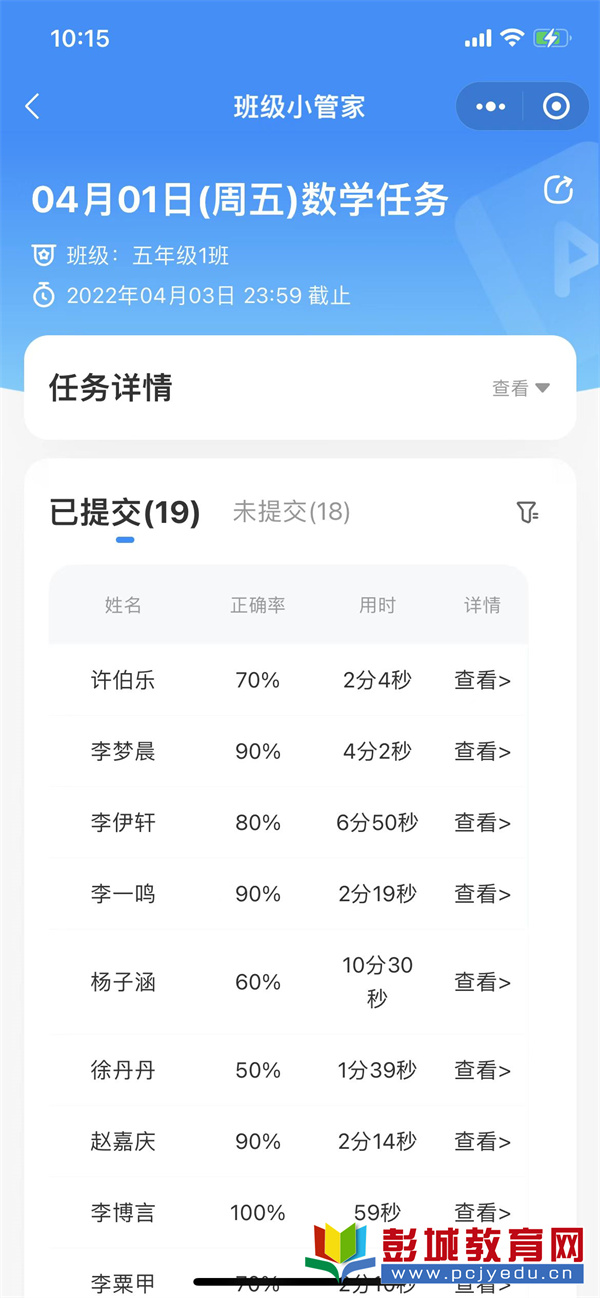Open 查看 in 李伊轩's row
This screenshot has height=1298, width=600.
(483, 823)
